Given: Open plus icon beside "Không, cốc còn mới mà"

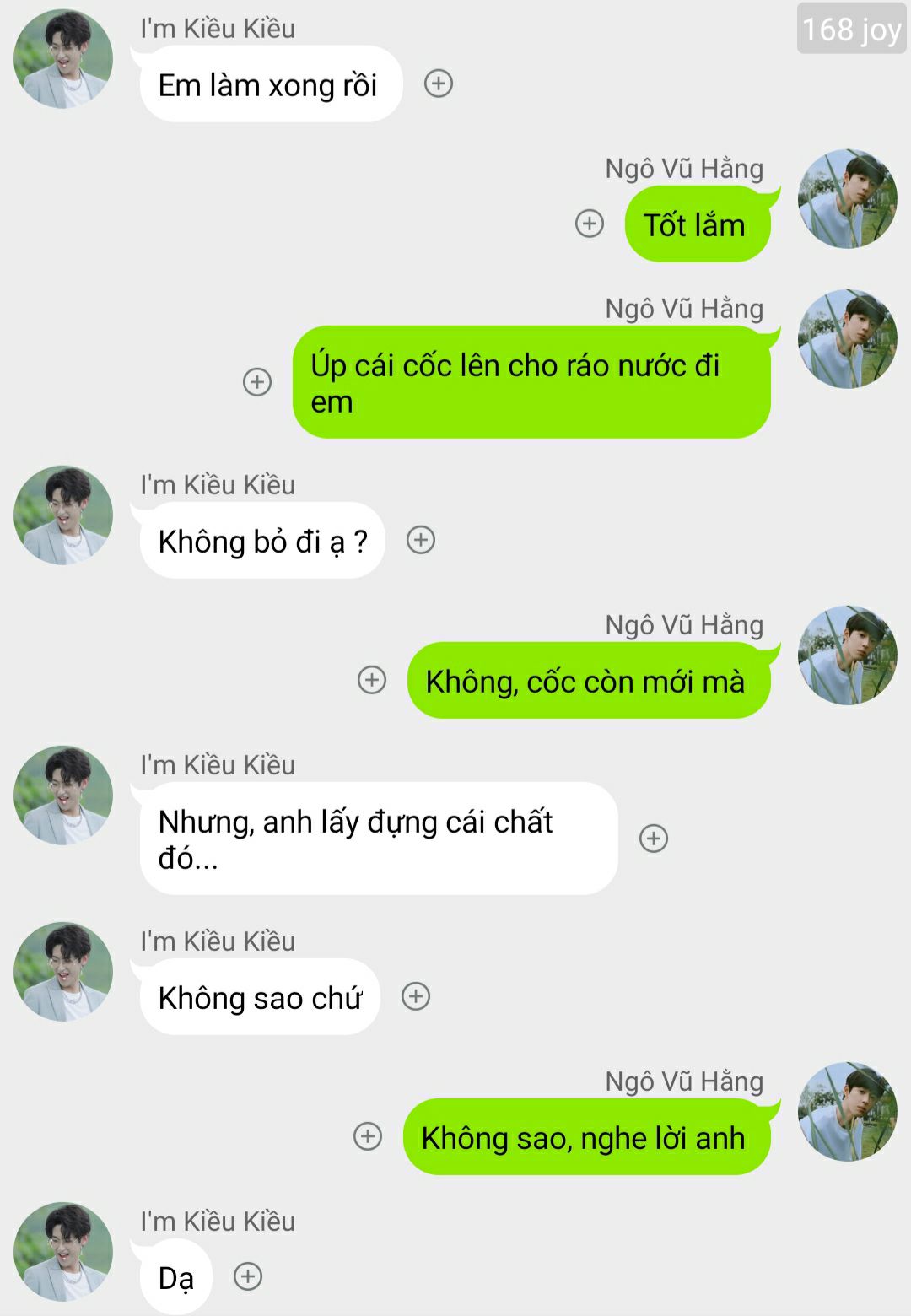Looking at the screenshot, I should click(x=372, y=680).
